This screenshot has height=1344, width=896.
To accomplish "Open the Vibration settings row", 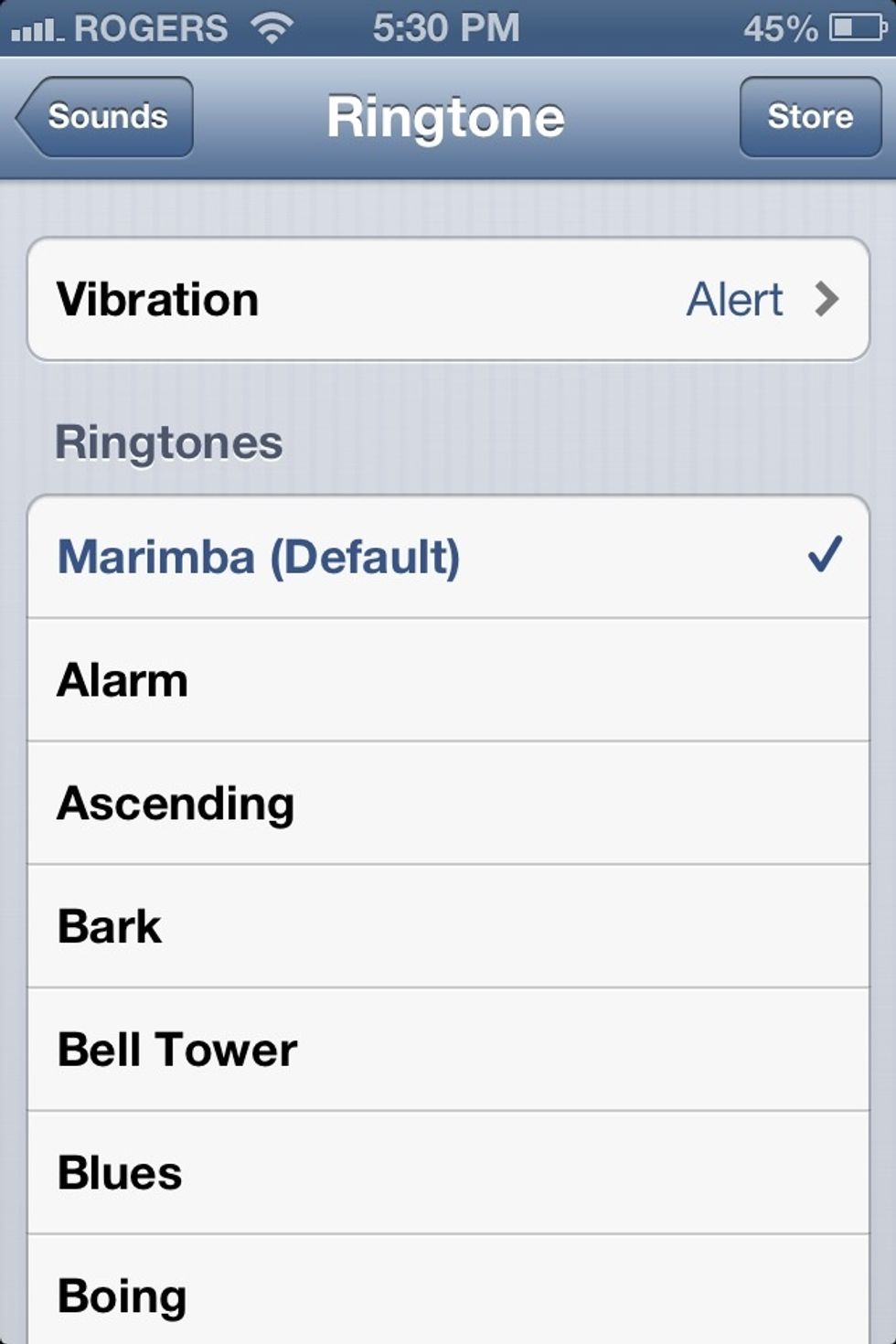I will (x=366, y=299).
